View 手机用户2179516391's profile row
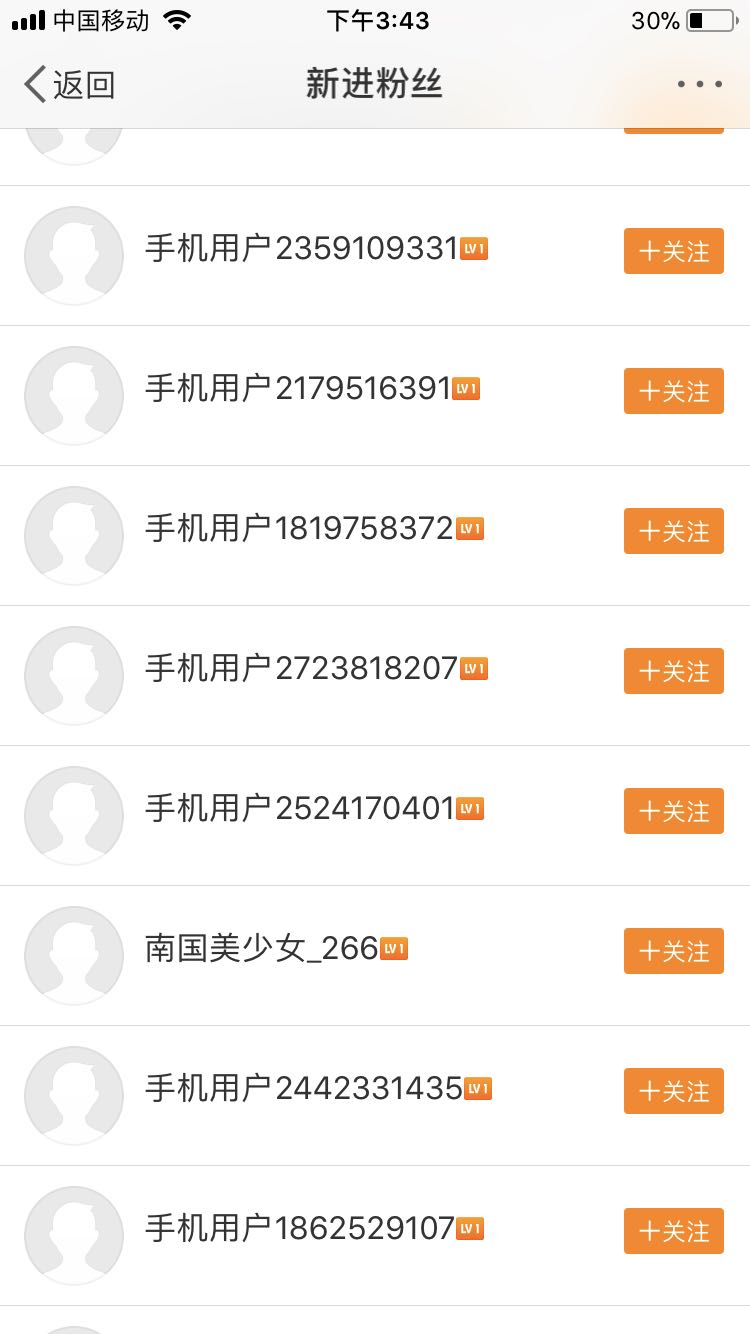750x1334 pixels. [298, 389]
